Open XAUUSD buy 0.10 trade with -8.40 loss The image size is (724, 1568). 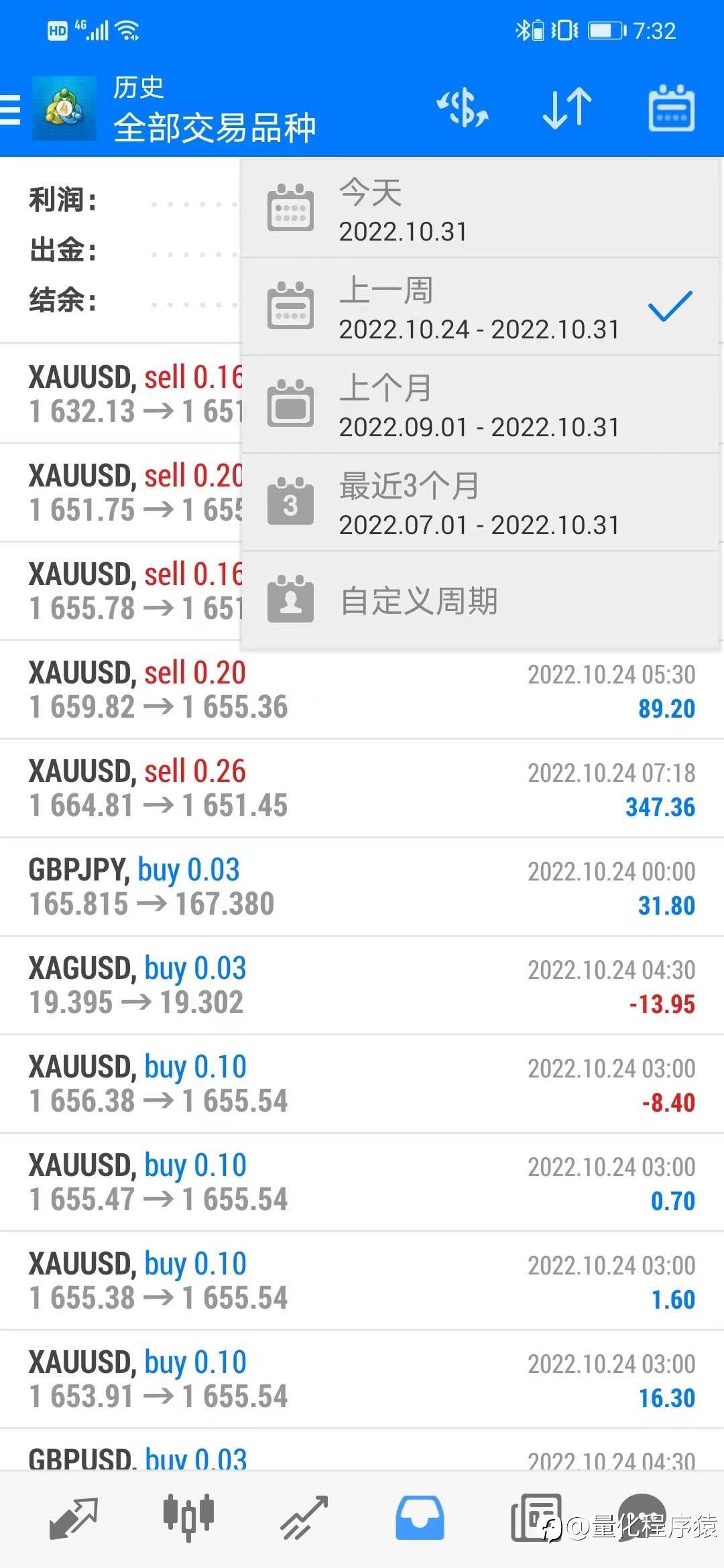click(362, 1084)
